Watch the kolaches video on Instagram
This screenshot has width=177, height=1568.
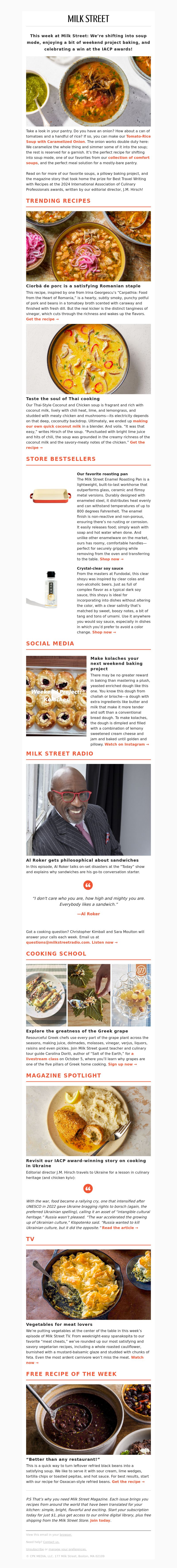(127, 744)
